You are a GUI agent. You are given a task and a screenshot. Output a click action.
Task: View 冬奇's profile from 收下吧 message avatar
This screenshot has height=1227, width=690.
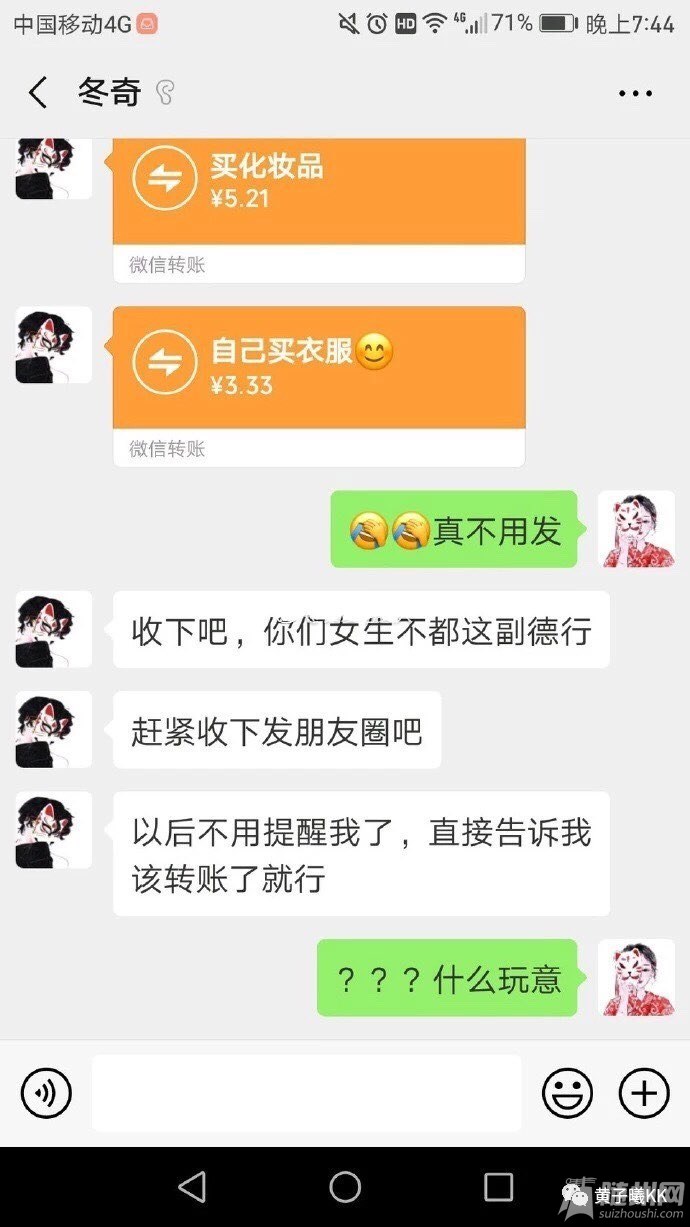pyautogui.click(x=53, y=629)
